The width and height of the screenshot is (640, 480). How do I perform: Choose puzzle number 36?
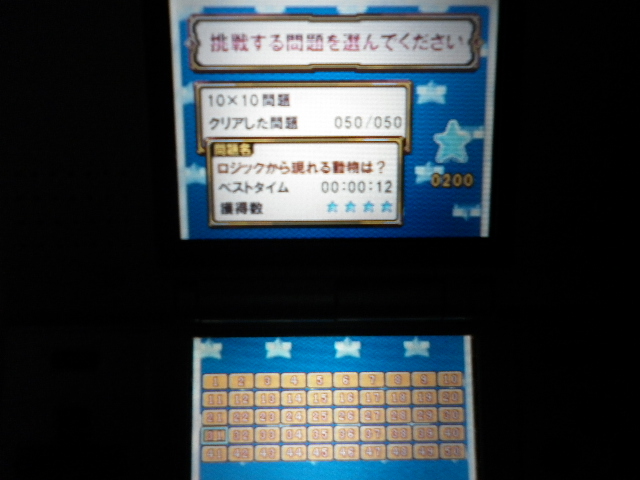point(345,434)
